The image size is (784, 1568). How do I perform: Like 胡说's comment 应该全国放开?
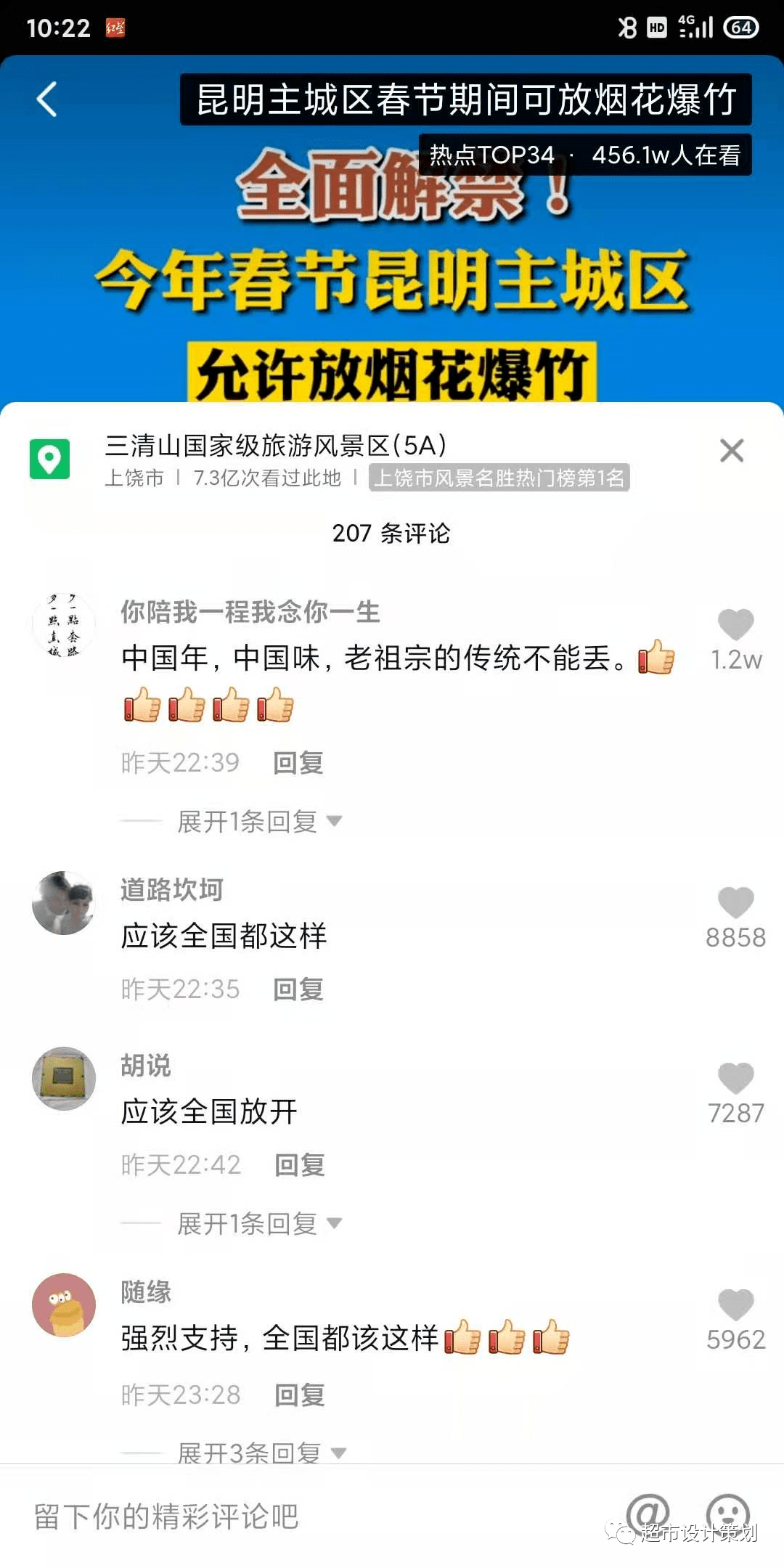[736, 1079]
